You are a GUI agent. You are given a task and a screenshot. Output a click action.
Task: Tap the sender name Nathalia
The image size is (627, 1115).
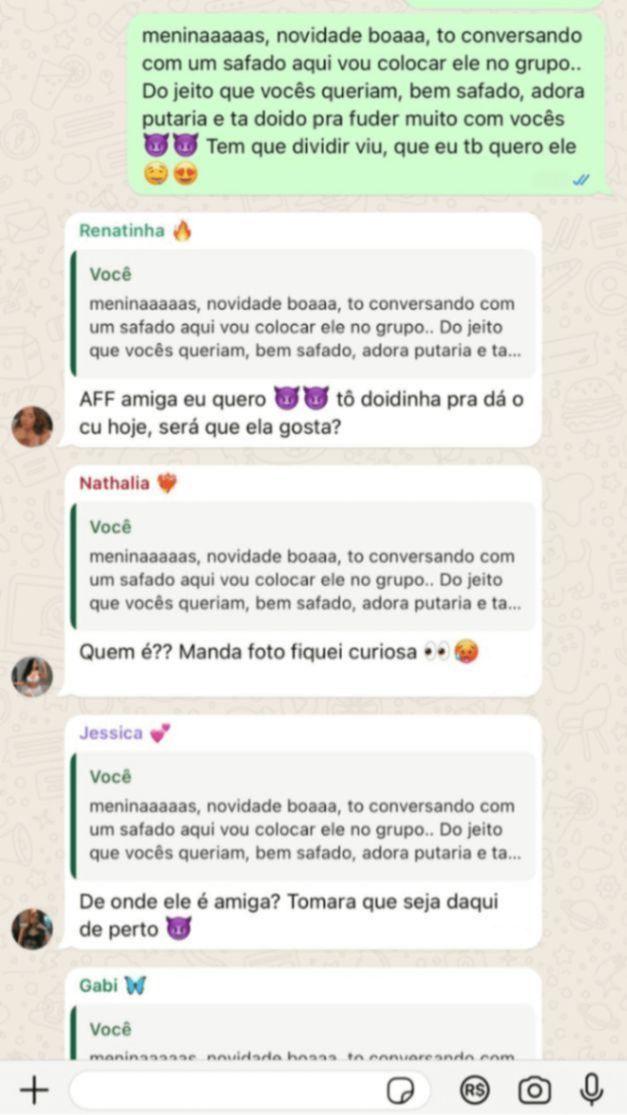(x=114, y=484)
